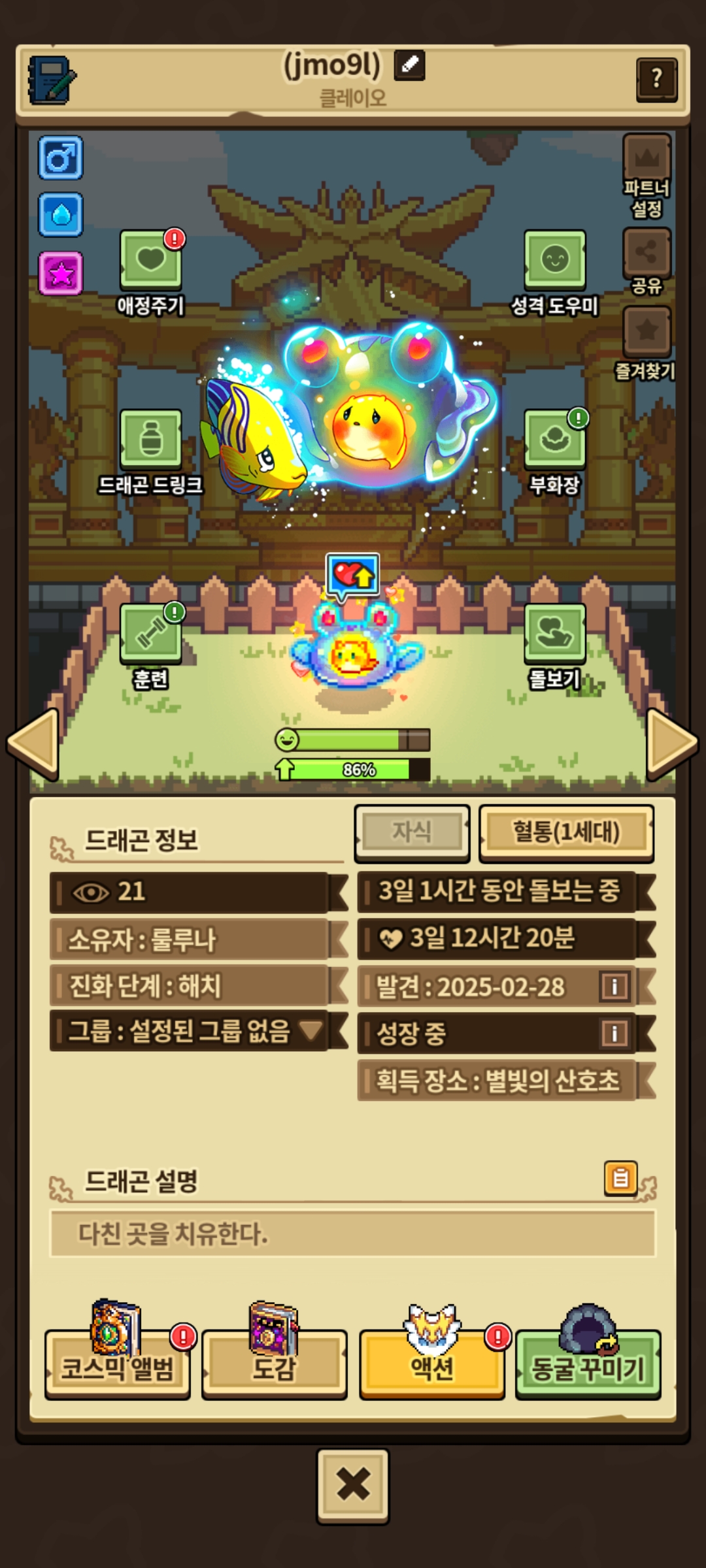Start 훈련 training
The image size is (706, 1568).
(x=150, y=634)
